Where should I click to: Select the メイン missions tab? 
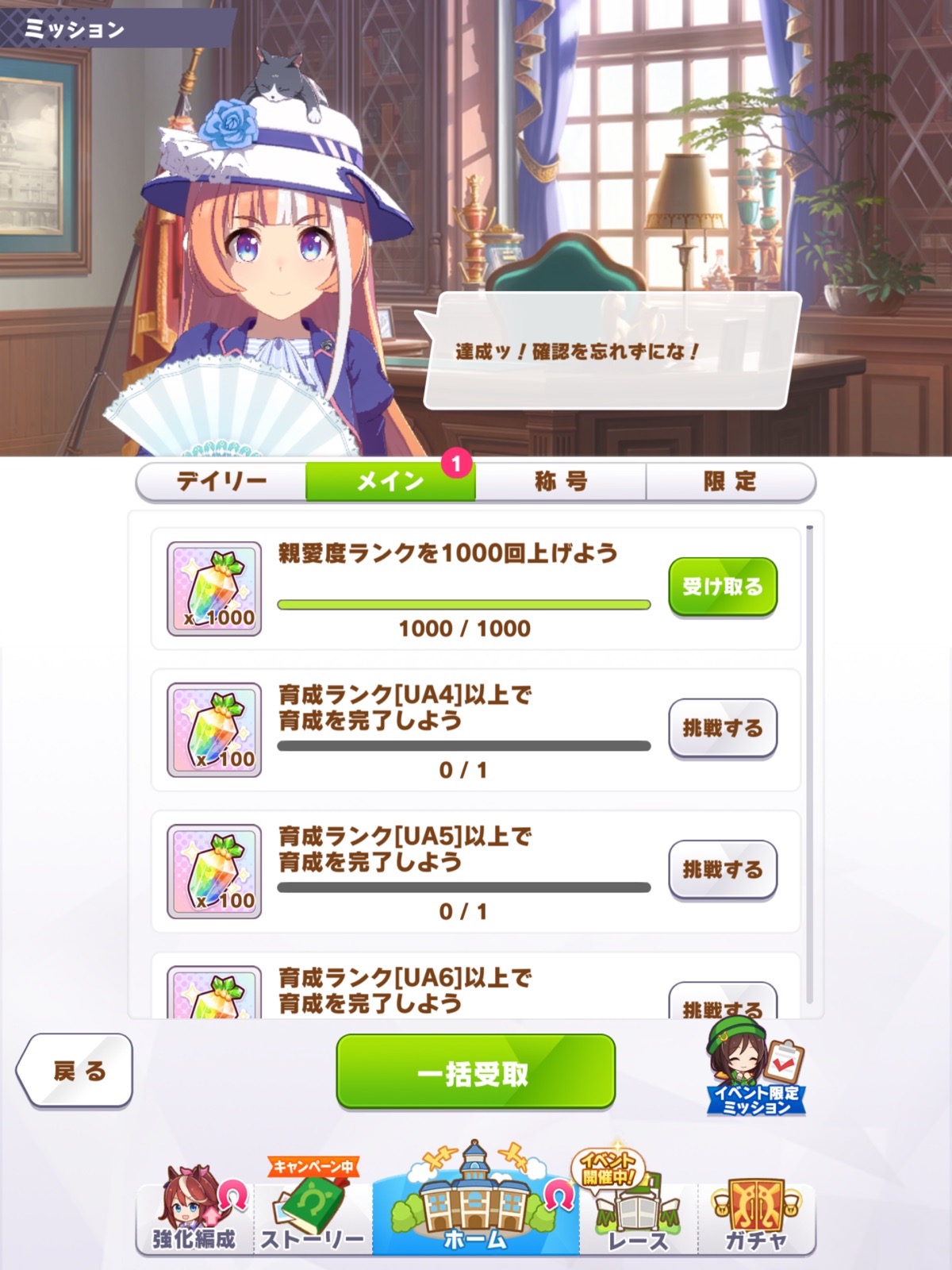click(390, 481)
